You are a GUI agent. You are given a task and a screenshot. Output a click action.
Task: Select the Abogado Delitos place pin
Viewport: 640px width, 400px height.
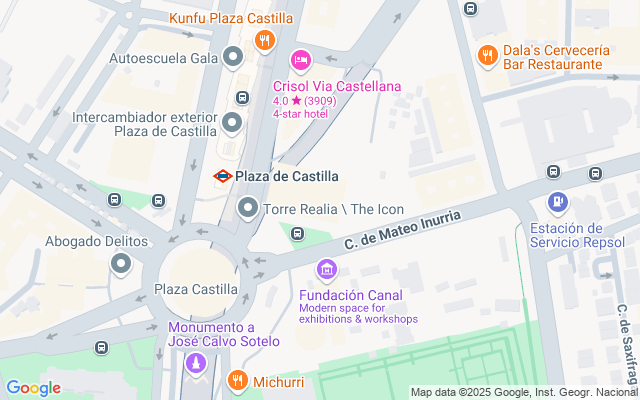pos(122,264)
